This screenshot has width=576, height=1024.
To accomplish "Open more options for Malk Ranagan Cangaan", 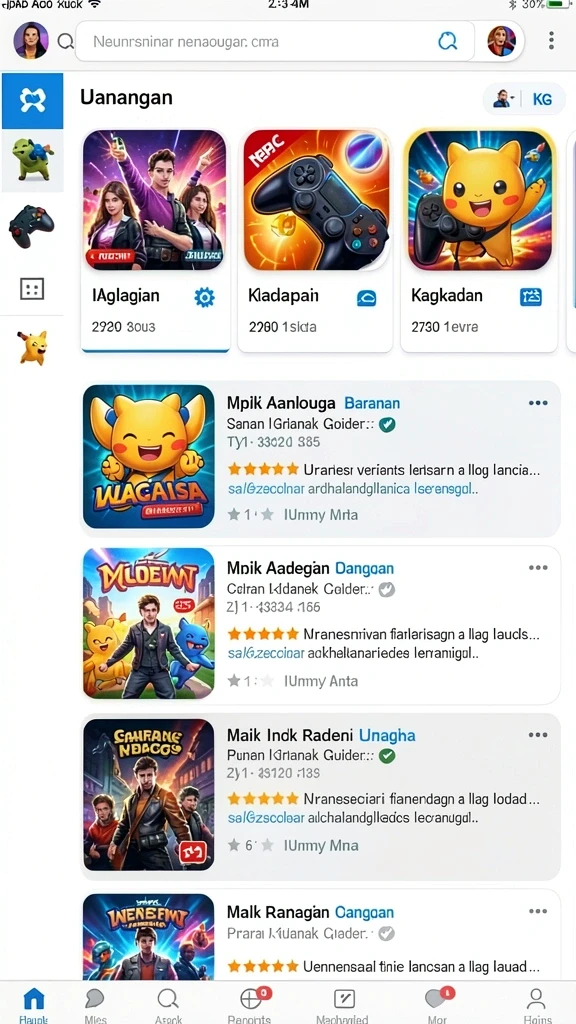I will [x=538, y=911].
